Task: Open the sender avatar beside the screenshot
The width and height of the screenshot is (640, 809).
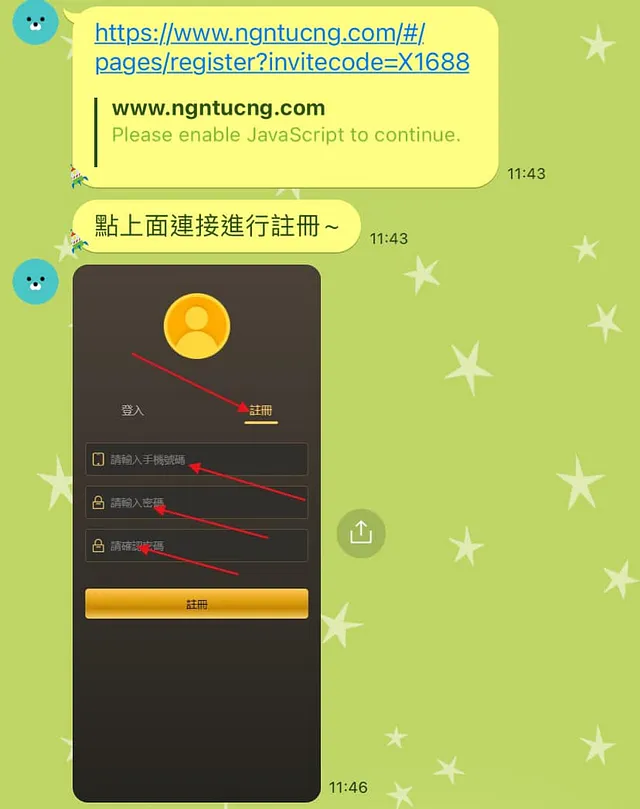Action: click(x=35, y=281)
